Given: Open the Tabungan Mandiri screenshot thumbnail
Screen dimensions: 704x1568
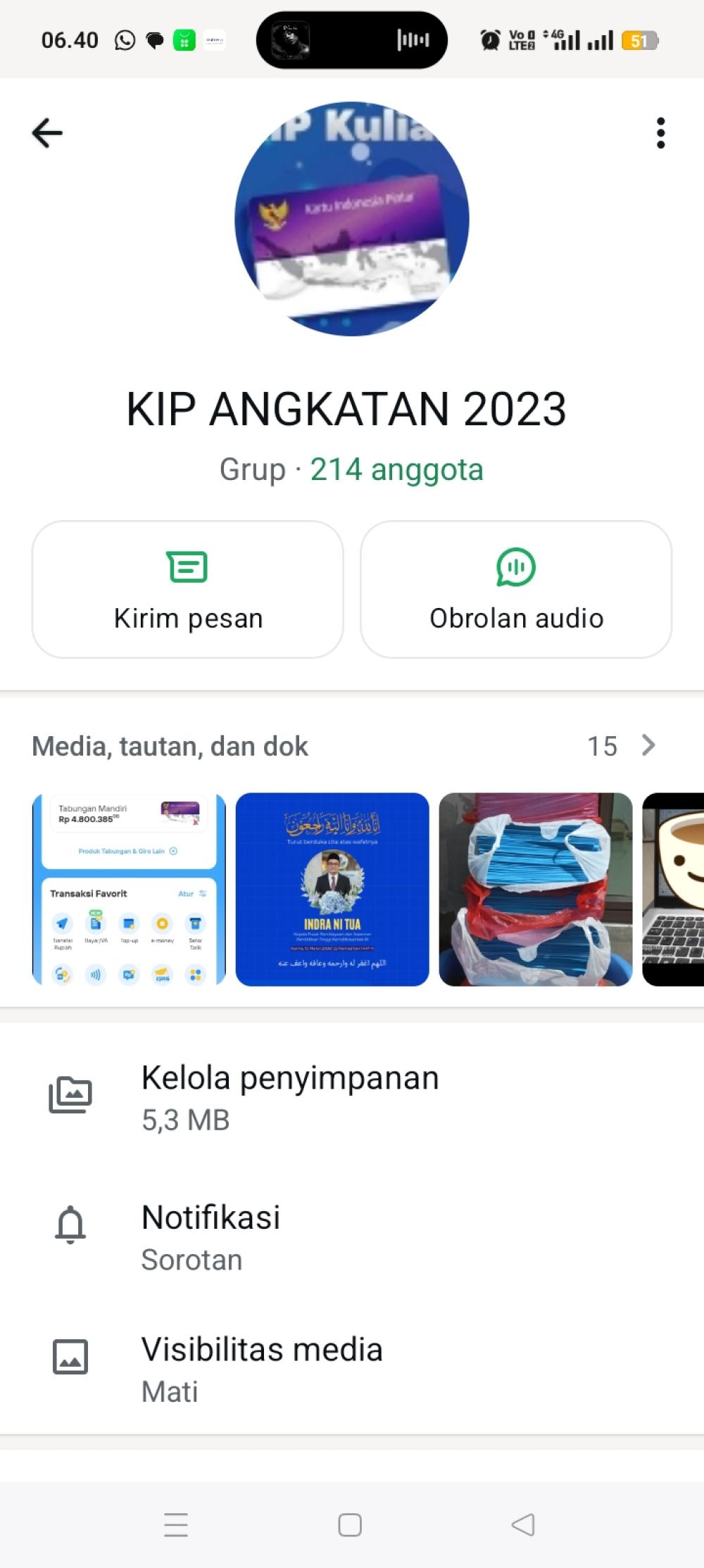Looking at the screenshot, I should (129, 890).
